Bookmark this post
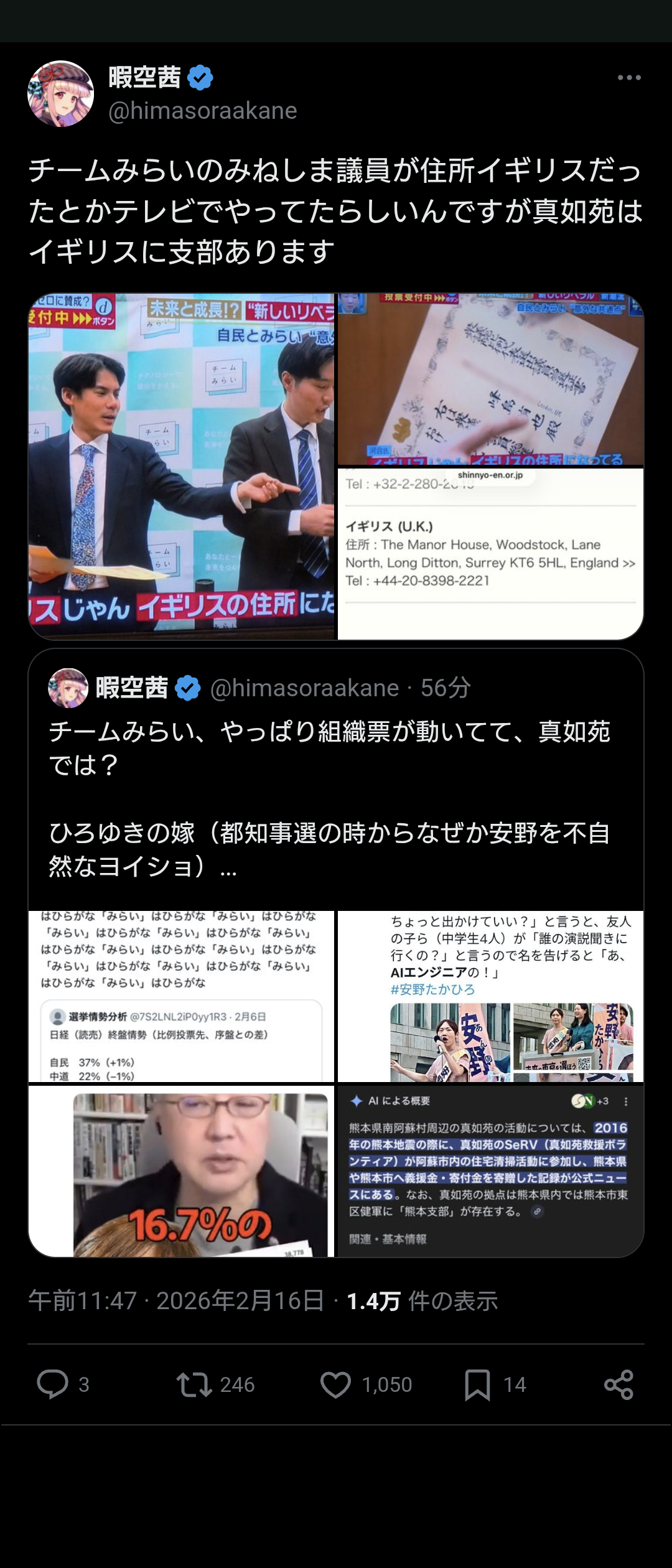 pos(477,1384)
